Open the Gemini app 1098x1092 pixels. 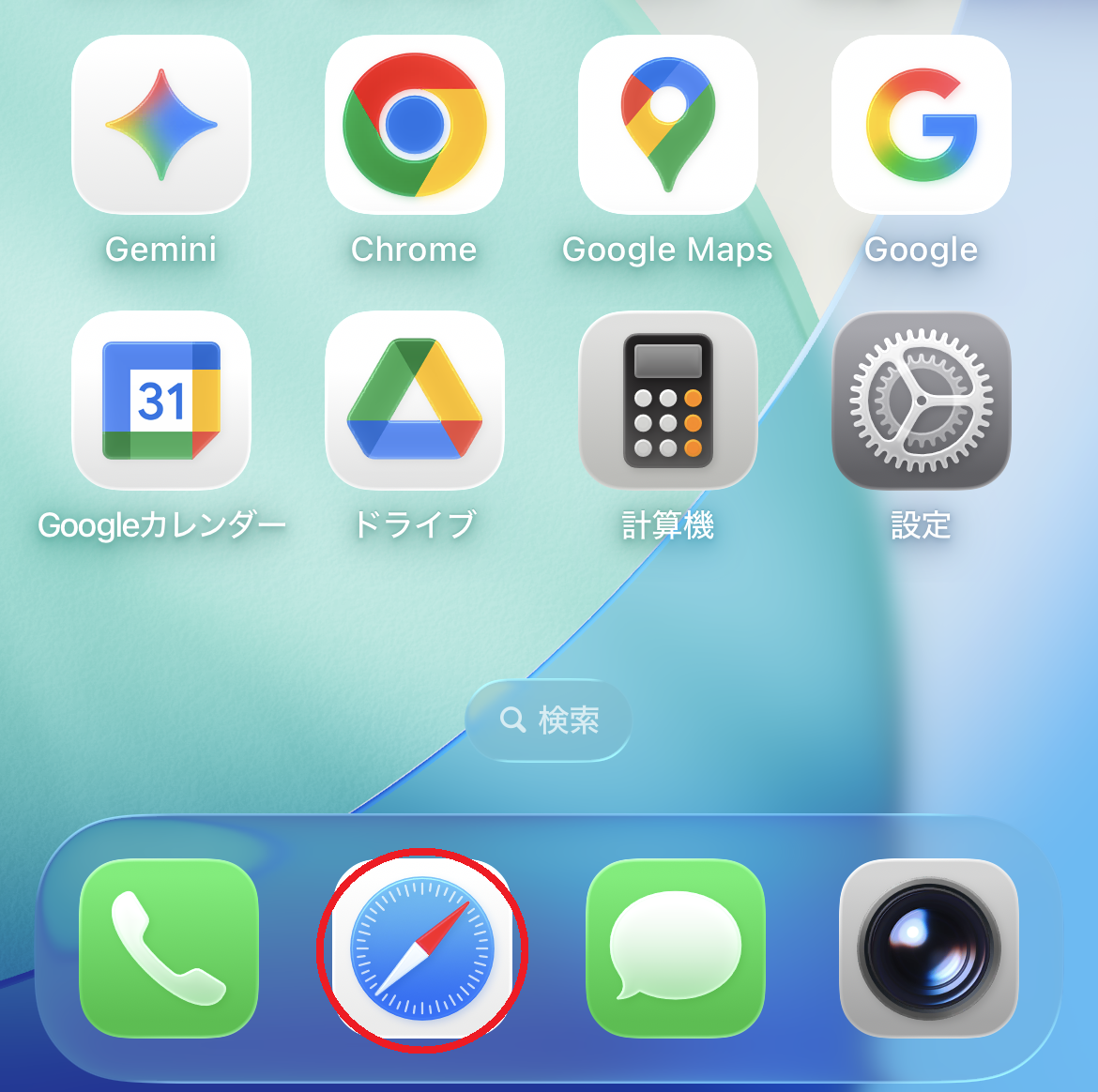point(161,125)
